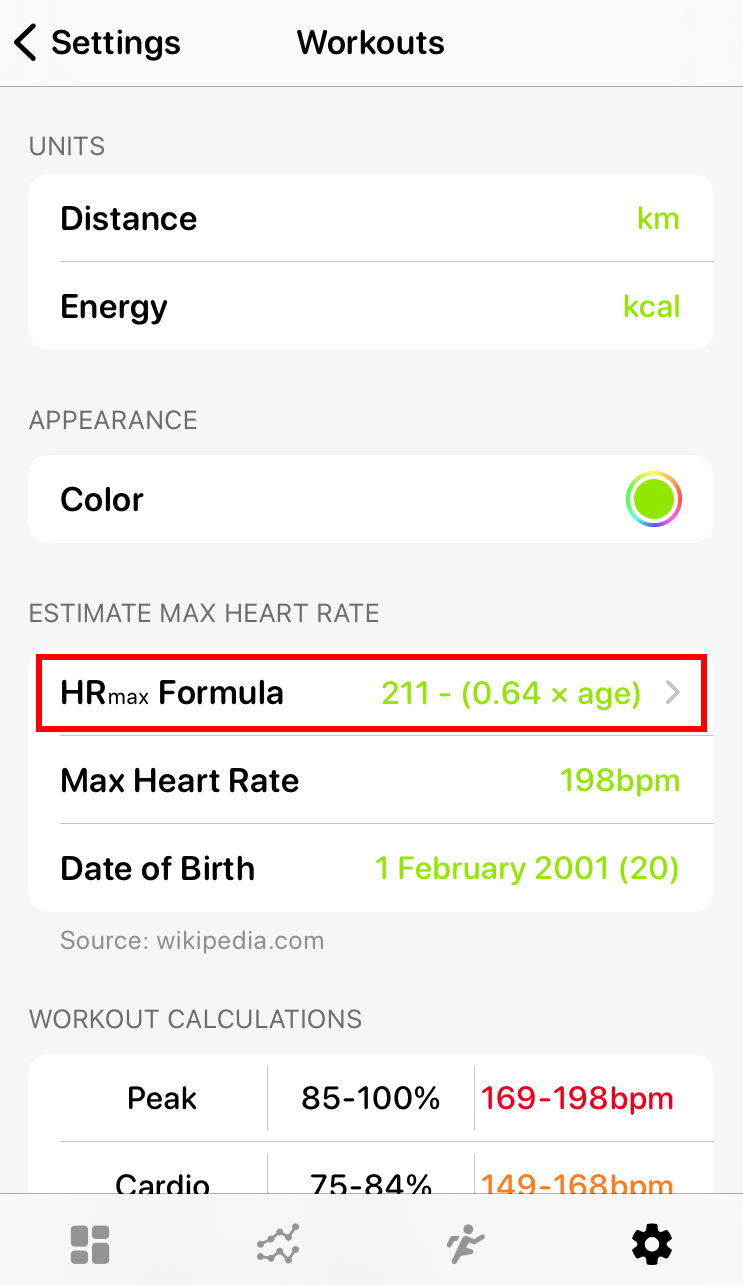Open the HRmax Formula options
Image resolution: width=743 pixels, height=1285 pixels.
pos(371,692)
